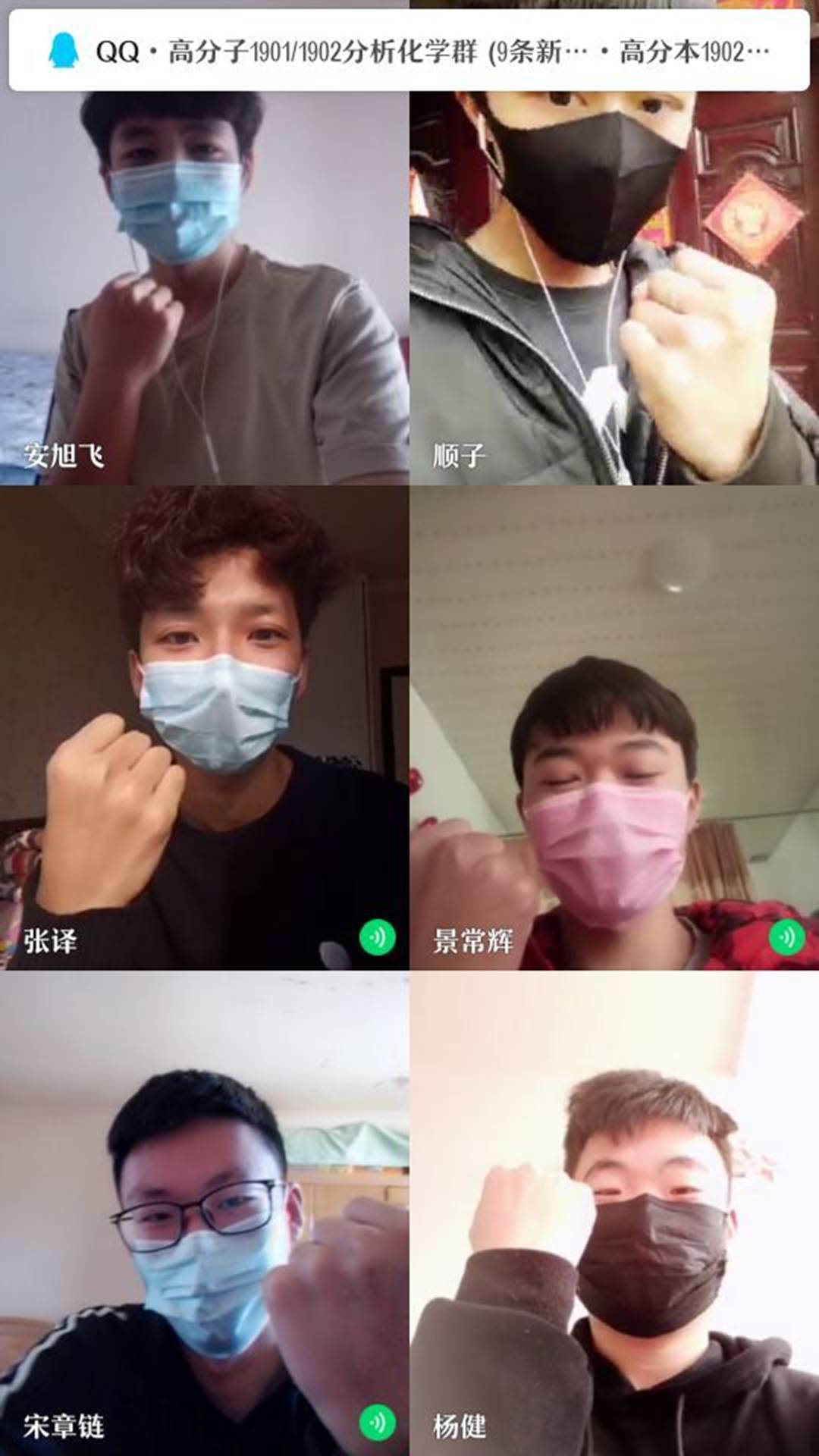Image resolution: width=819 pixels, height=1456 pixels.
Task: Choose 杨健's video tile
Action: (x=614, y=1213)
